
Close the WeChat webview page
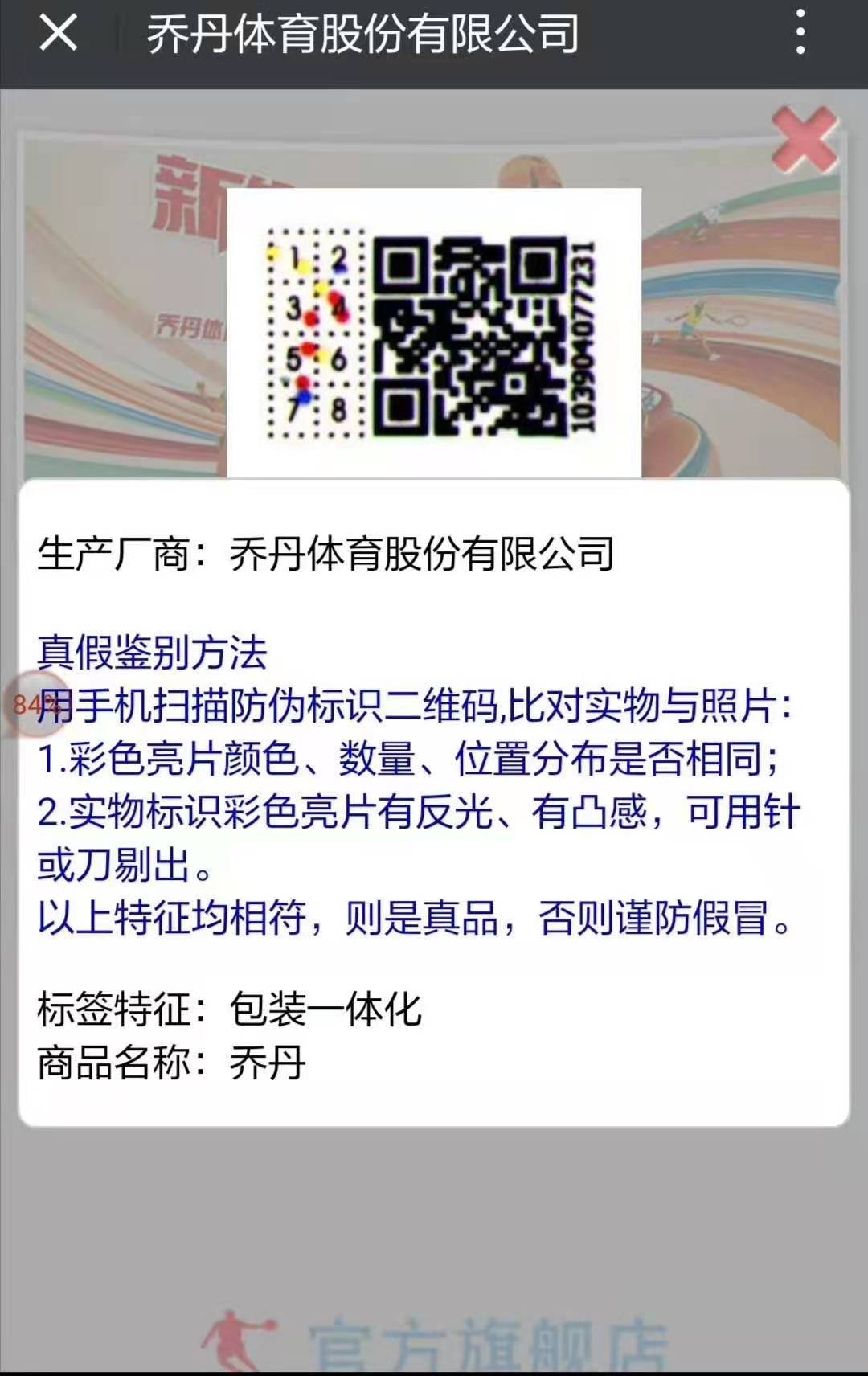59,34
